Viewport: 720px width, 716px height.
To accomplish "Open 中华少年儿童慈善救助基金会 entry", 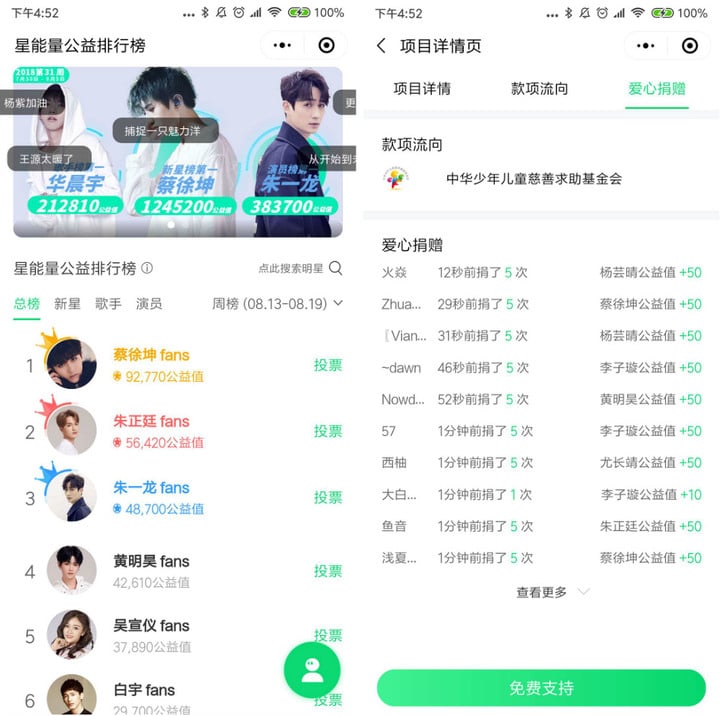I will point(533,179).
